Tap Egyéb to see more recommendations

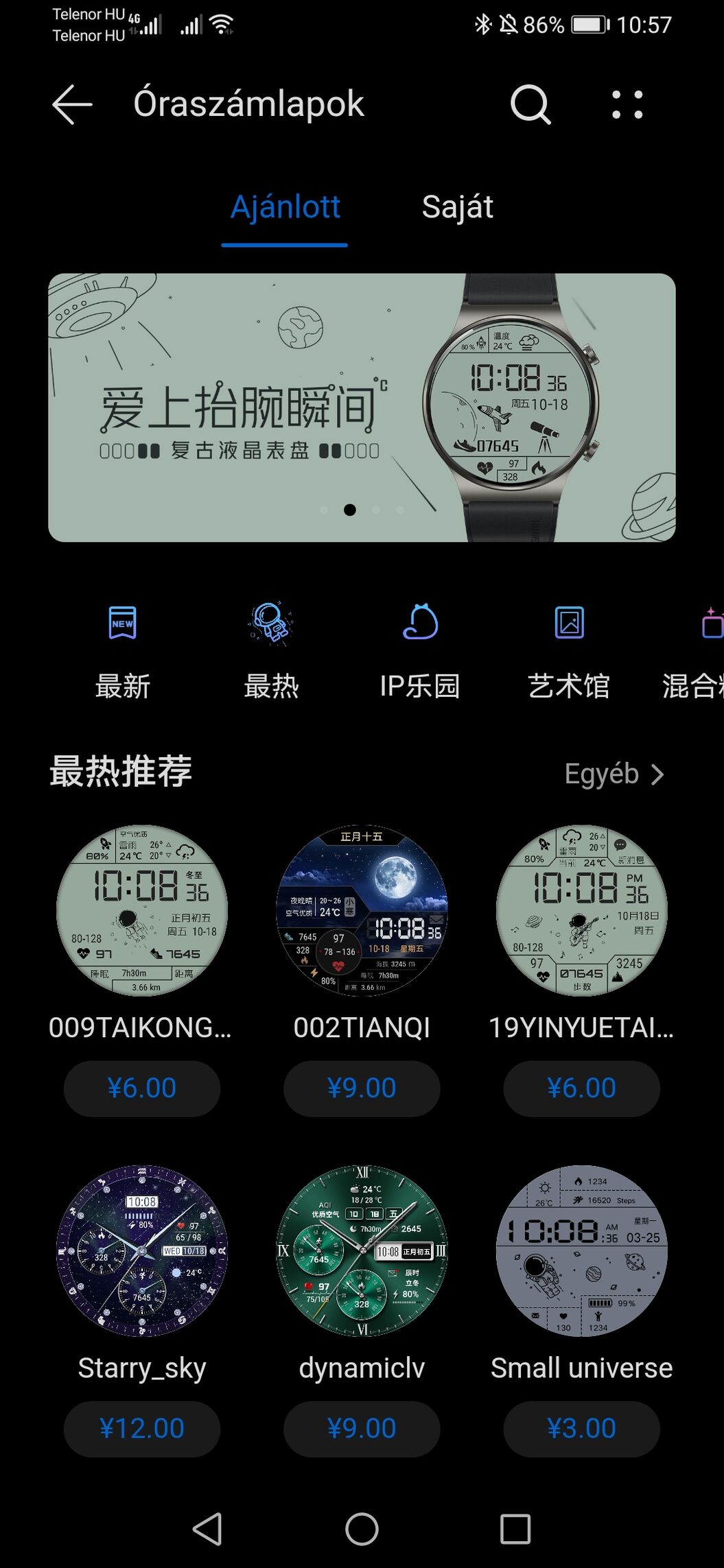tap(614, 774)
